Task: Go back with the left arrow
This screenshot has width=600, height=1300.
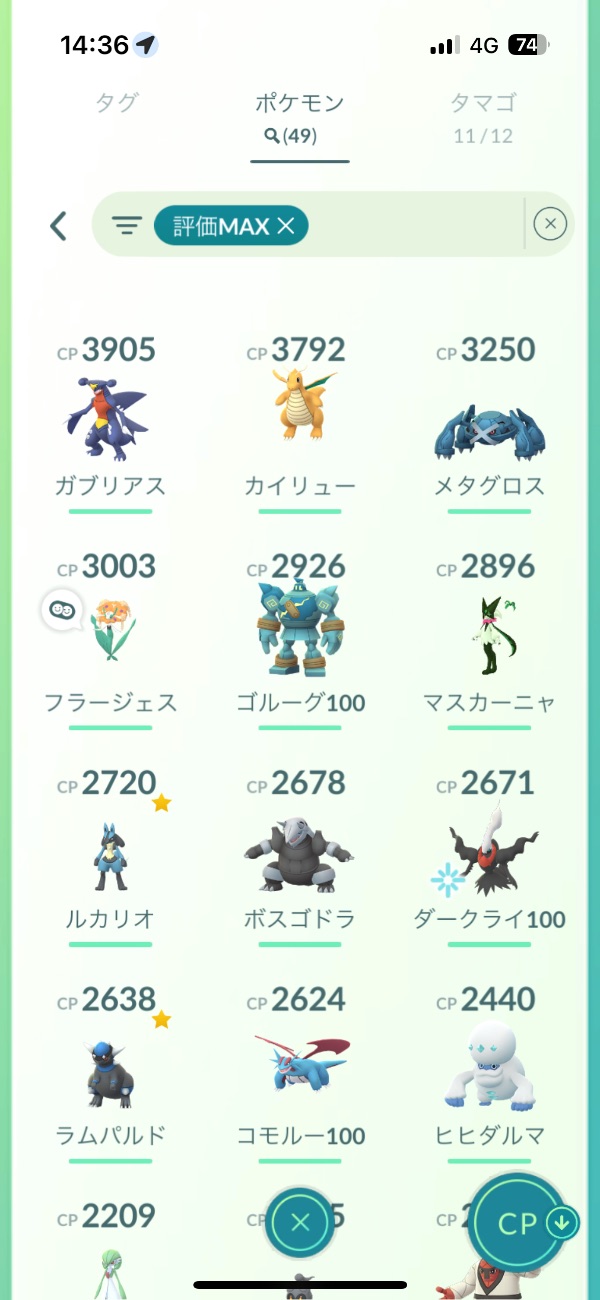Action: (x=59, y=226)
